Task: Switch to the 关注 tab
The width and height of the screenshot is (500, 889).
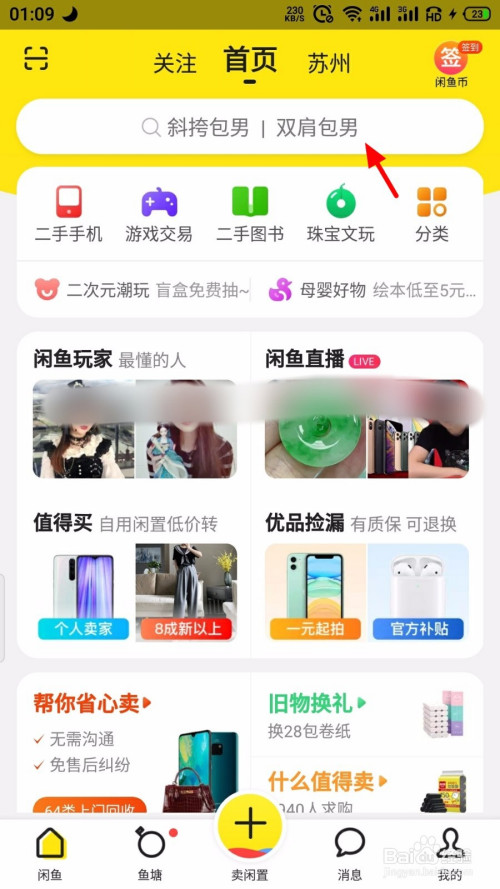Action: pyautogui.click(x=175, y=63)
